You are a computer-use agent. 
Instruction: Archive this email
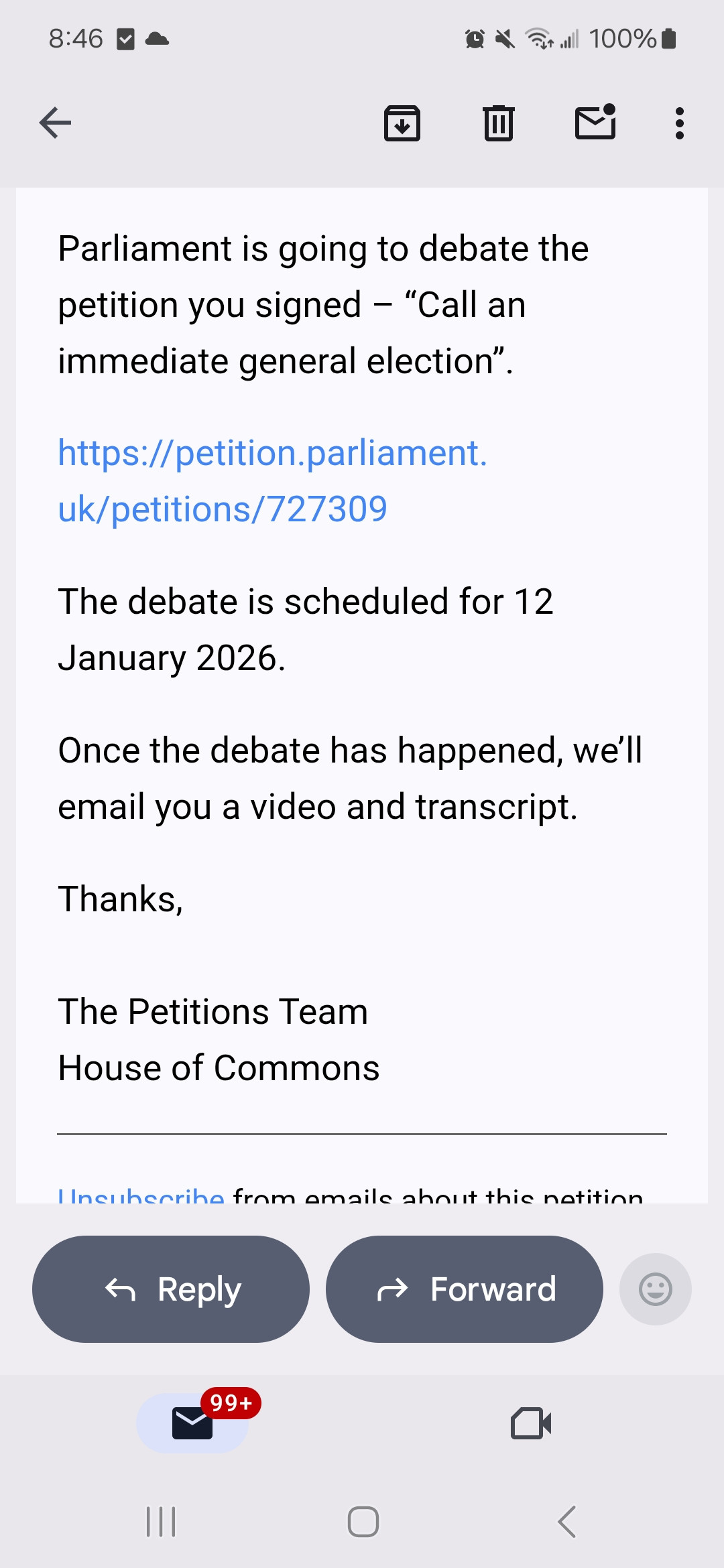click(402, 123)
